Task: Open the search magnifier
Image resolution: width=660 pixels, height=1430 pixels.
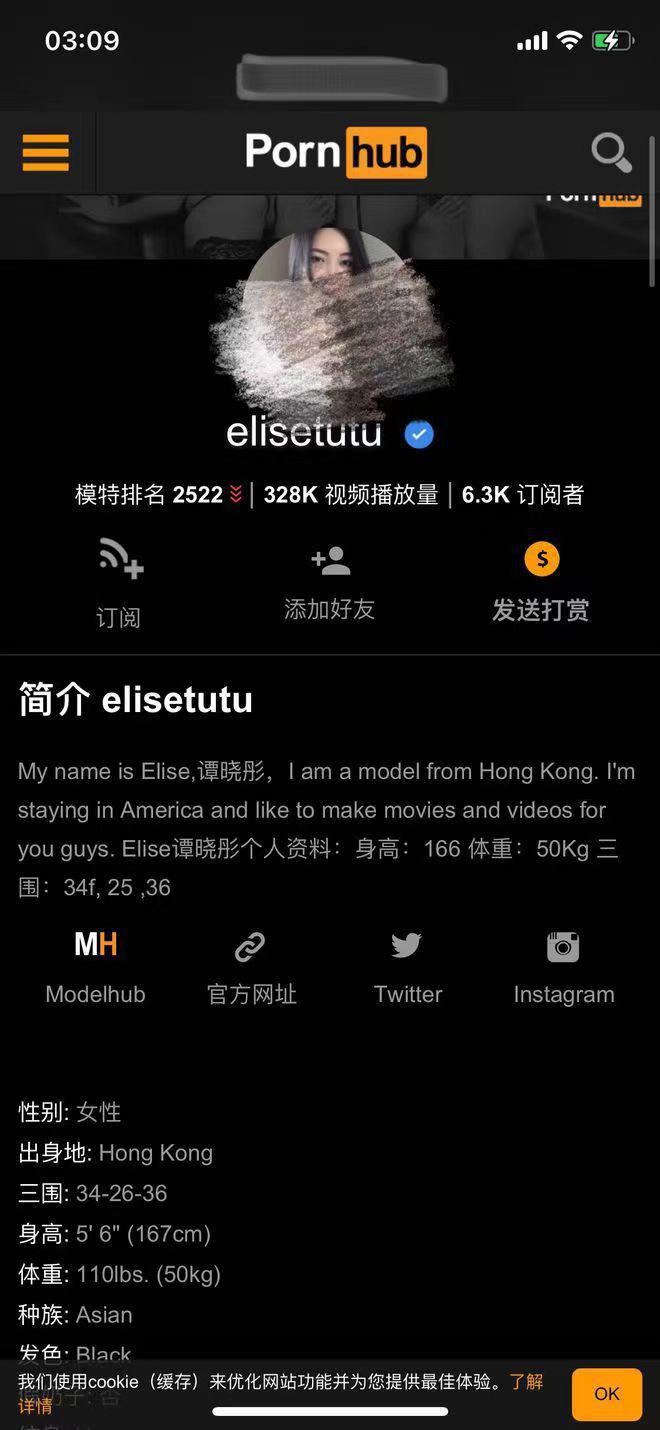Action: point(610,153)
